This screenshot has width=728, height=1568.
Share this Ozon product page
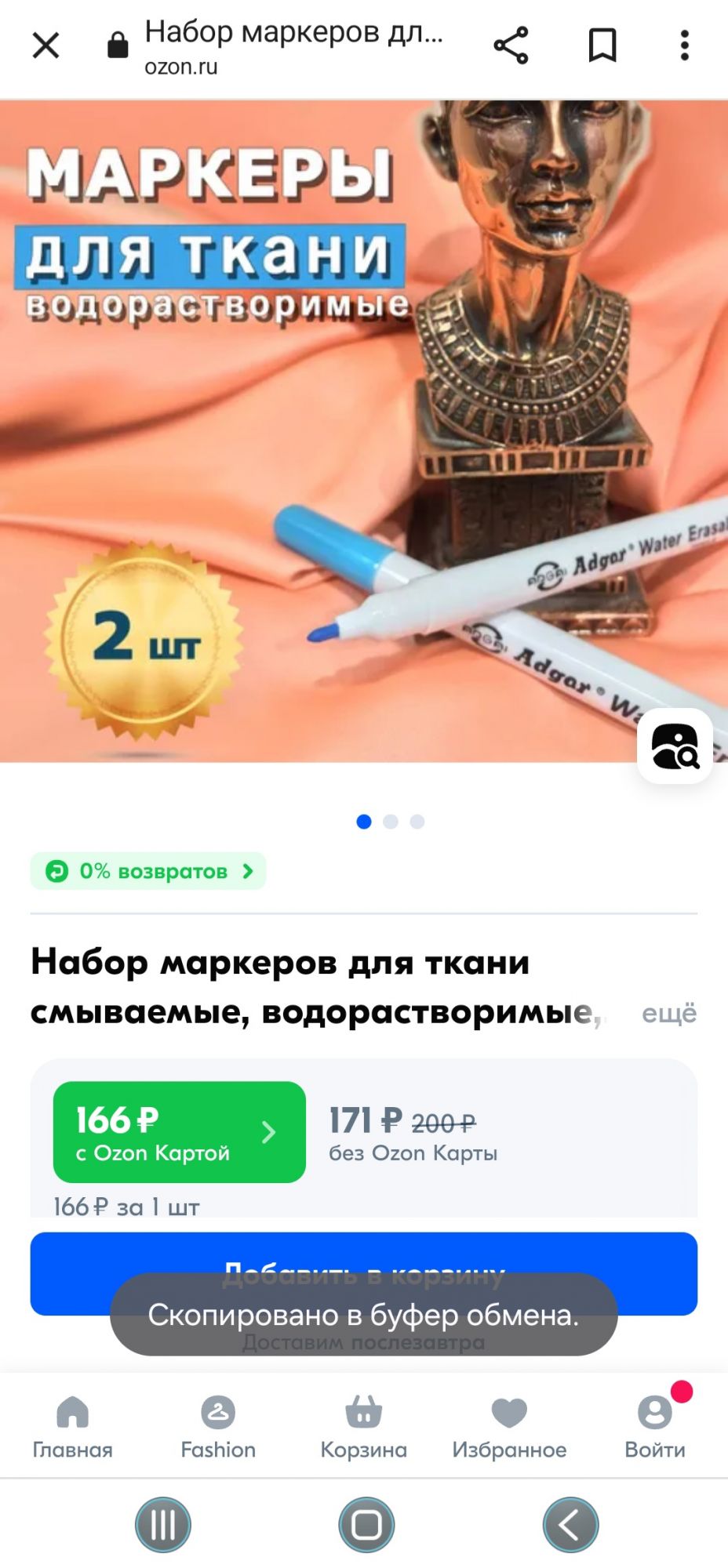tap(511, 45)
